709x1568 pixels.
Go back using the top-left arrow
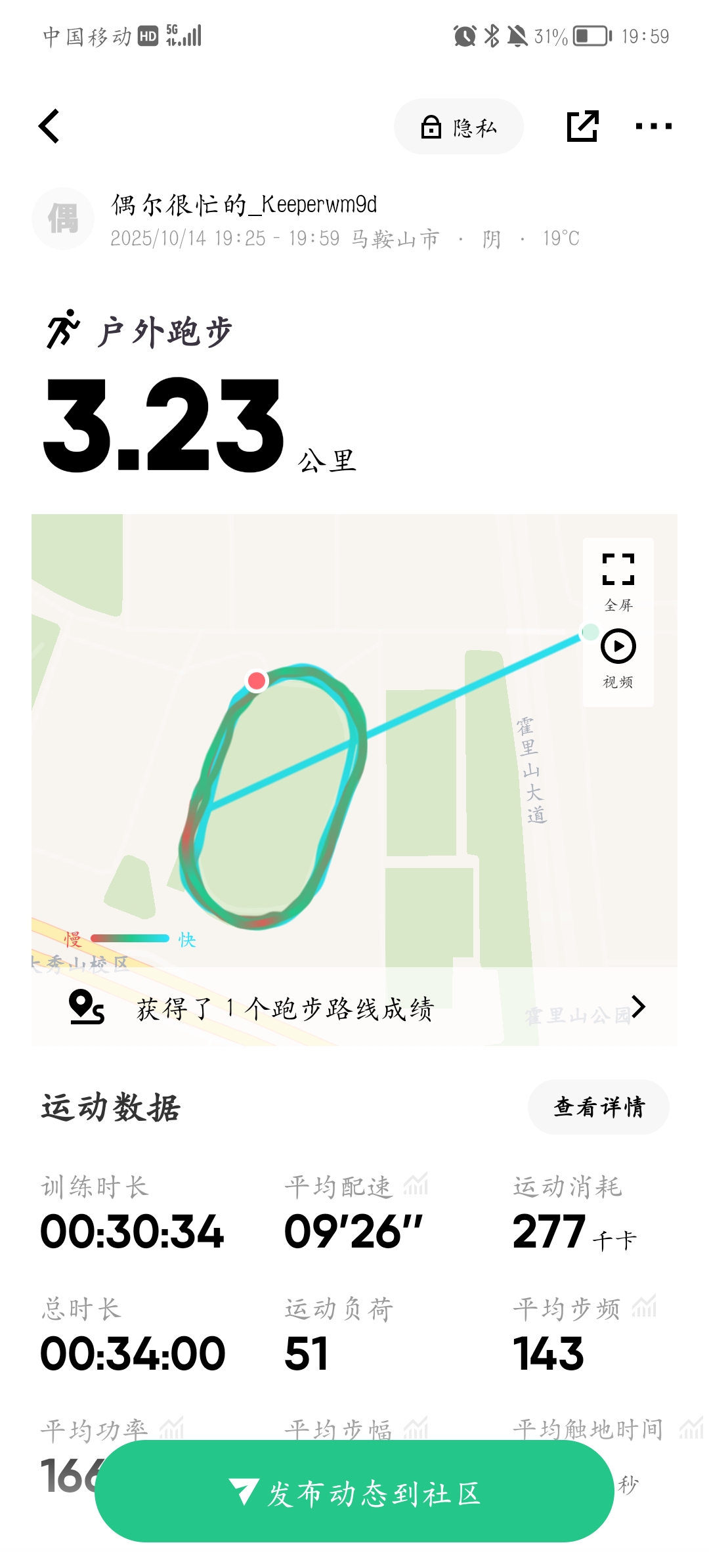[49, 126]
